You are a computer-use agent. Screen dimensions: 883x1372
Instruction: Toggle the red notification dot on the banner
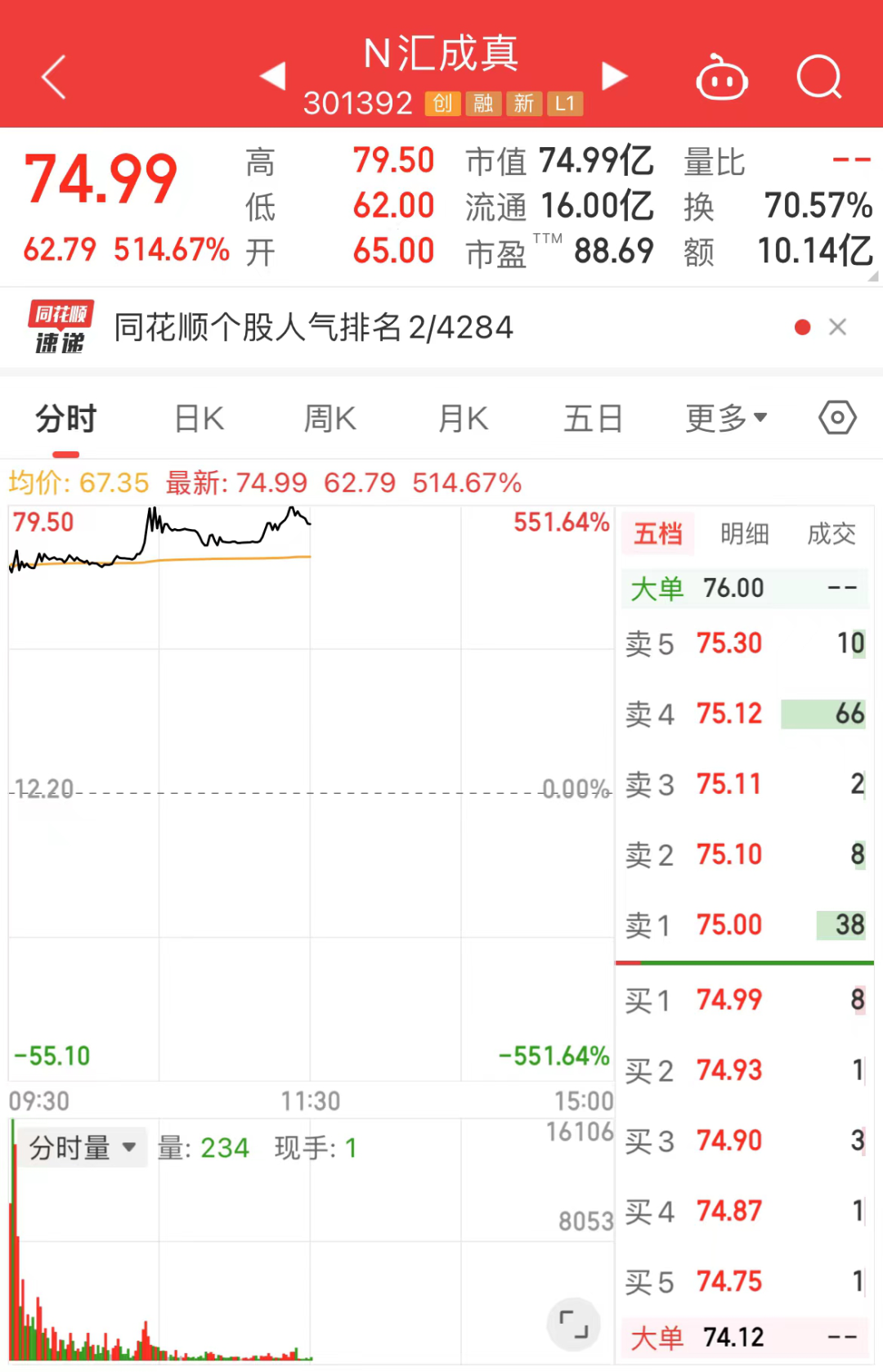(x=801, y=326)
